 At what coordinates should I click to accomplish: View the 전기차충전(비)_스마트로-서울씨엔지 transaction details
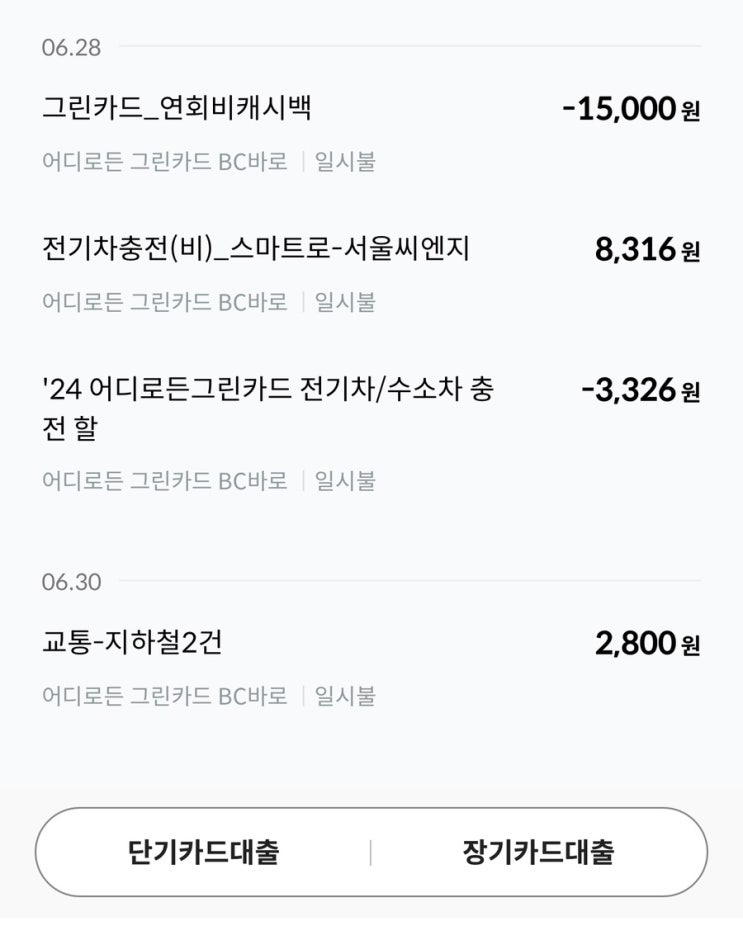point(256,249)
